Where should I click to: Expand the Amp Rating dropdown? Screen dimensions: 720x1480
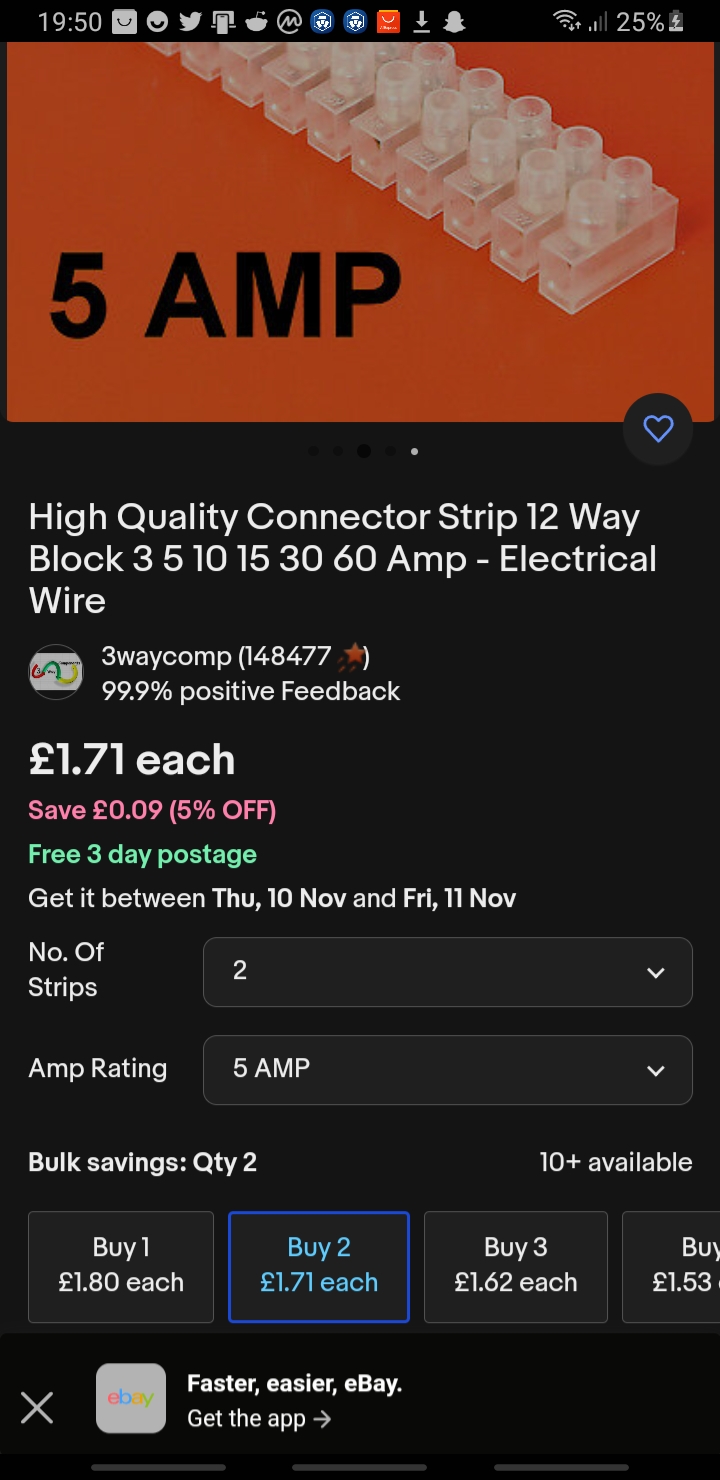pyautogui.click(x=447, y=1069)
